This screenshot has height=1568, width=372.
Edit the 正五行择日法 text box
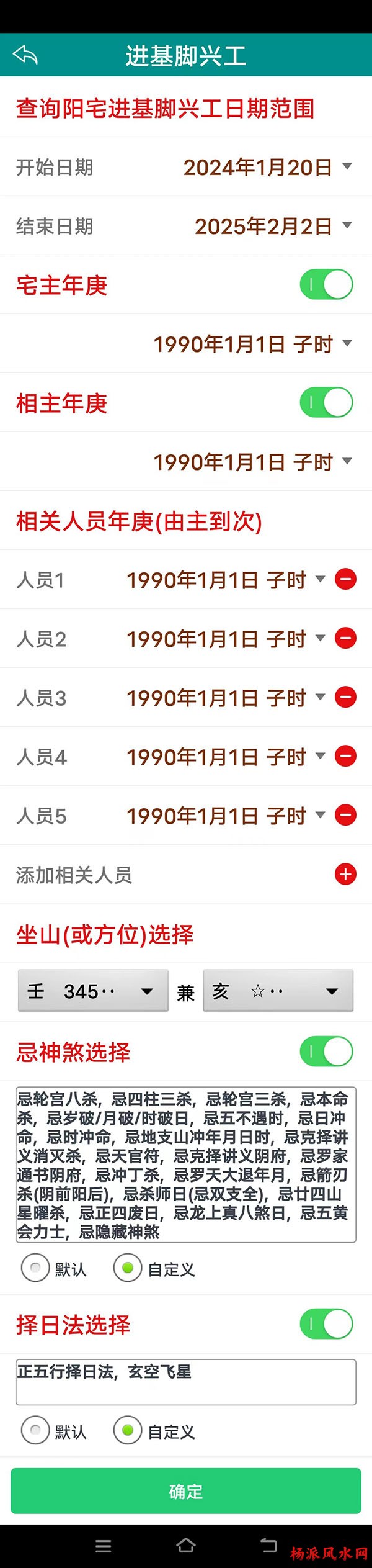click(186, 1382)
